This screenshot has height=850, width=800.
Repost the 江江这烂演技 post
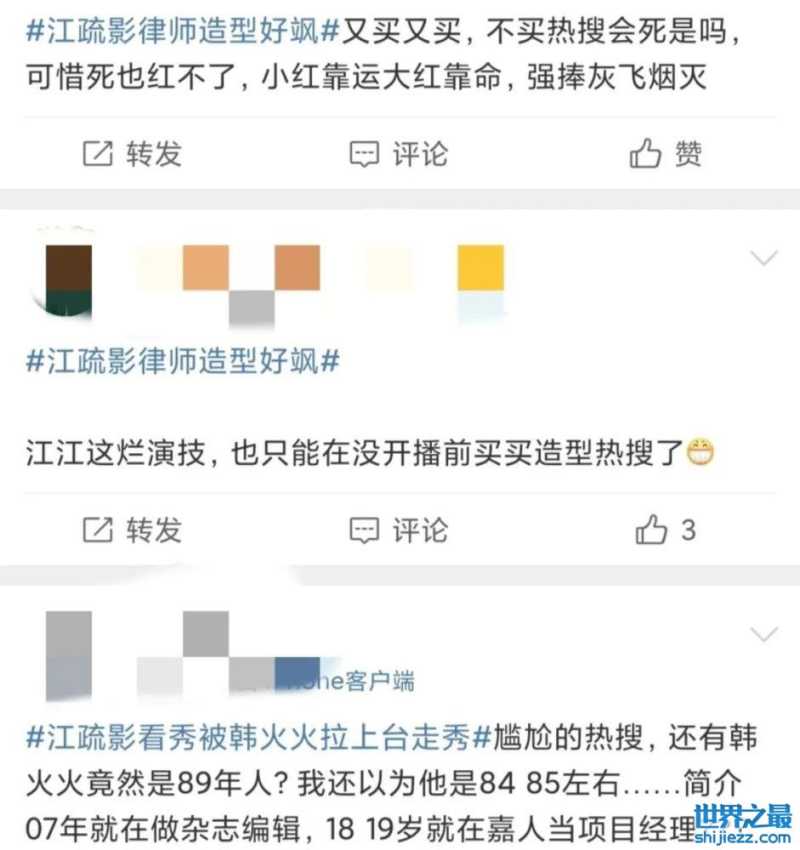click(132, 530)
